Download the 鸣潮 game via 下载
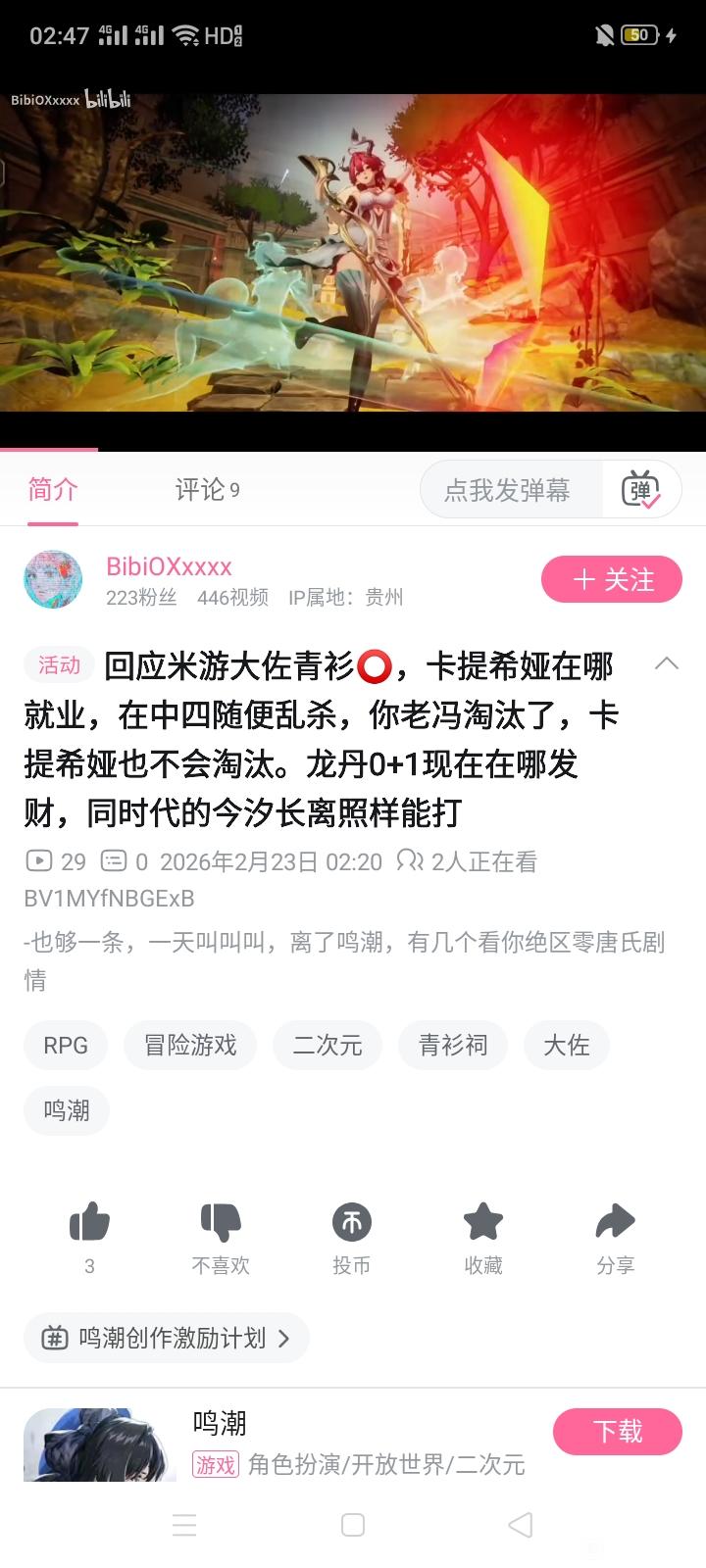This screenshot has width=706, height=1568. tap(617, 1432)
